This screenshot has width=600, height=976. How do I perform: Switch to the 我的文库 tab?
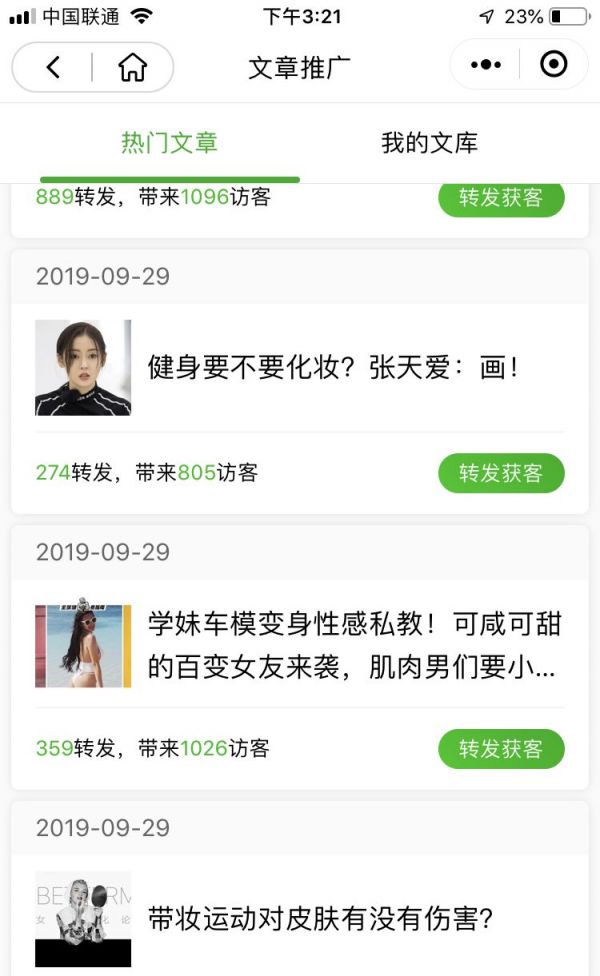pyautogui.click(x=429, y=143)
